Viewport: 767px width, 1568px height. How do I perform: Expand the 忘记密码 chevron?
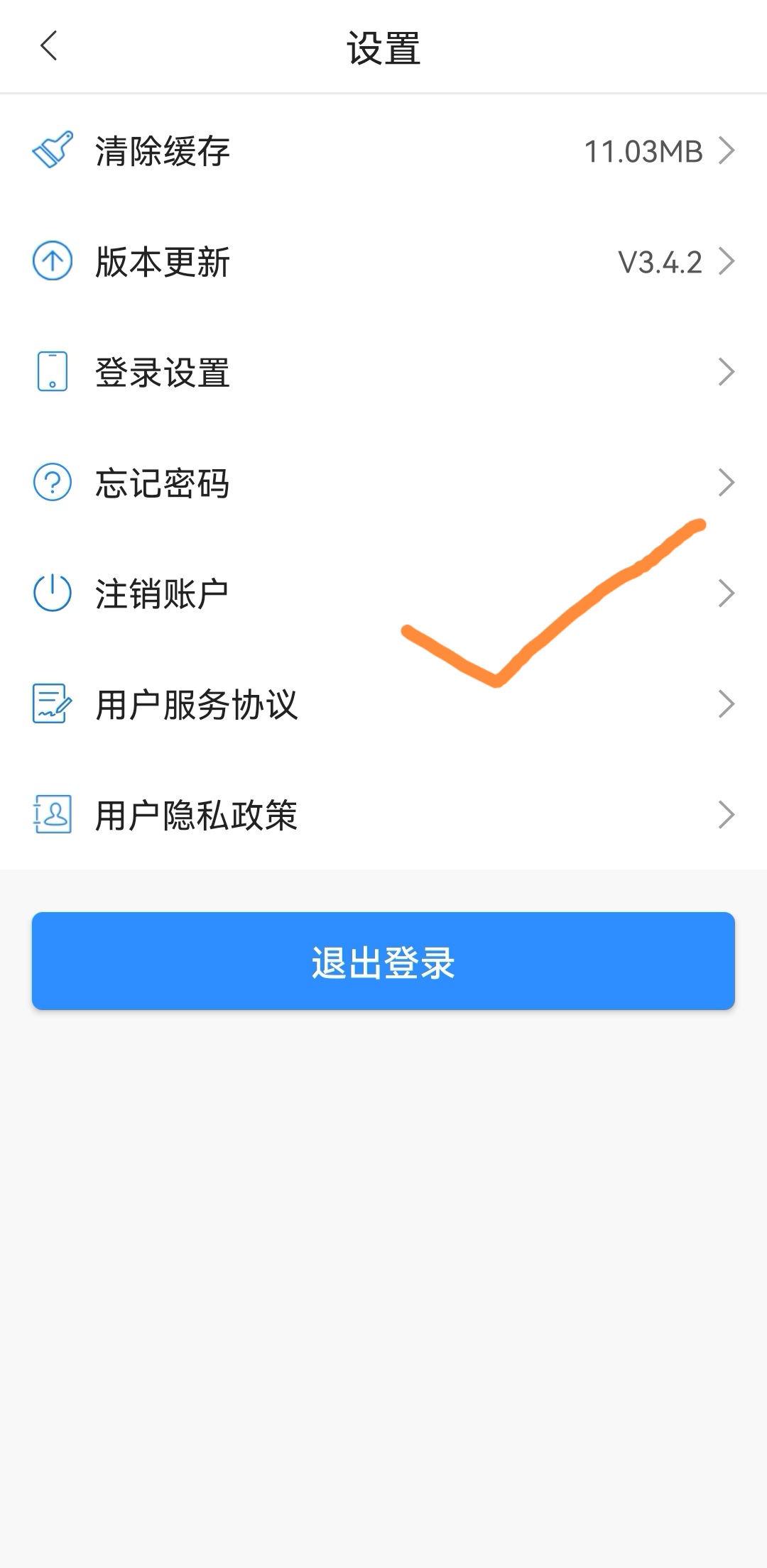click(x=727, y=483)
